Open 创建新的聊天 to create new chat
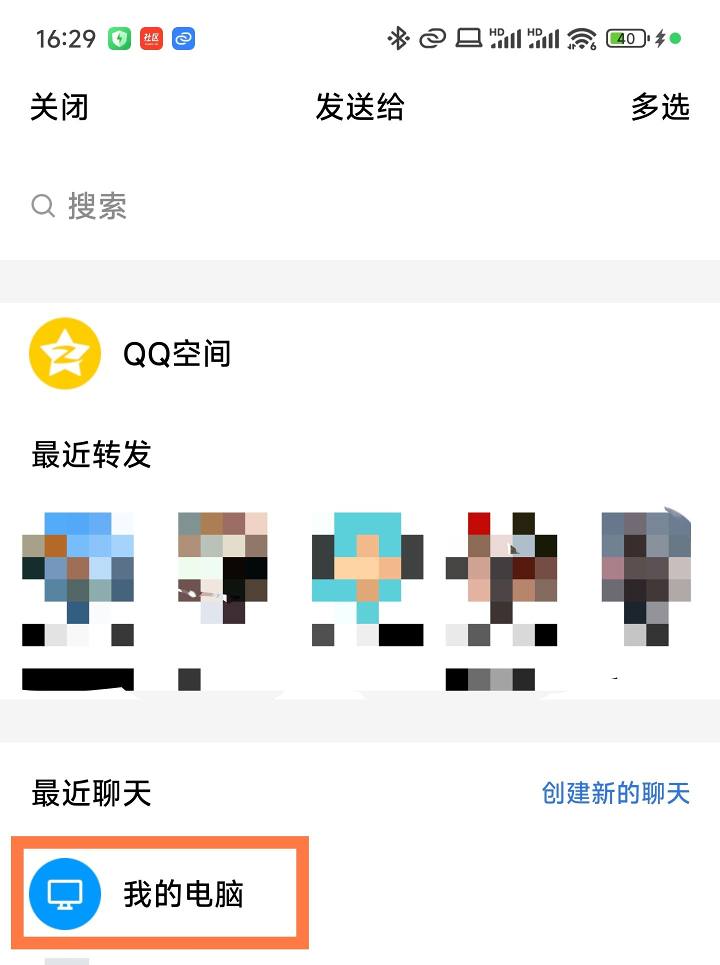The height and width of the screenshot is (965, 720). point(615,791)
